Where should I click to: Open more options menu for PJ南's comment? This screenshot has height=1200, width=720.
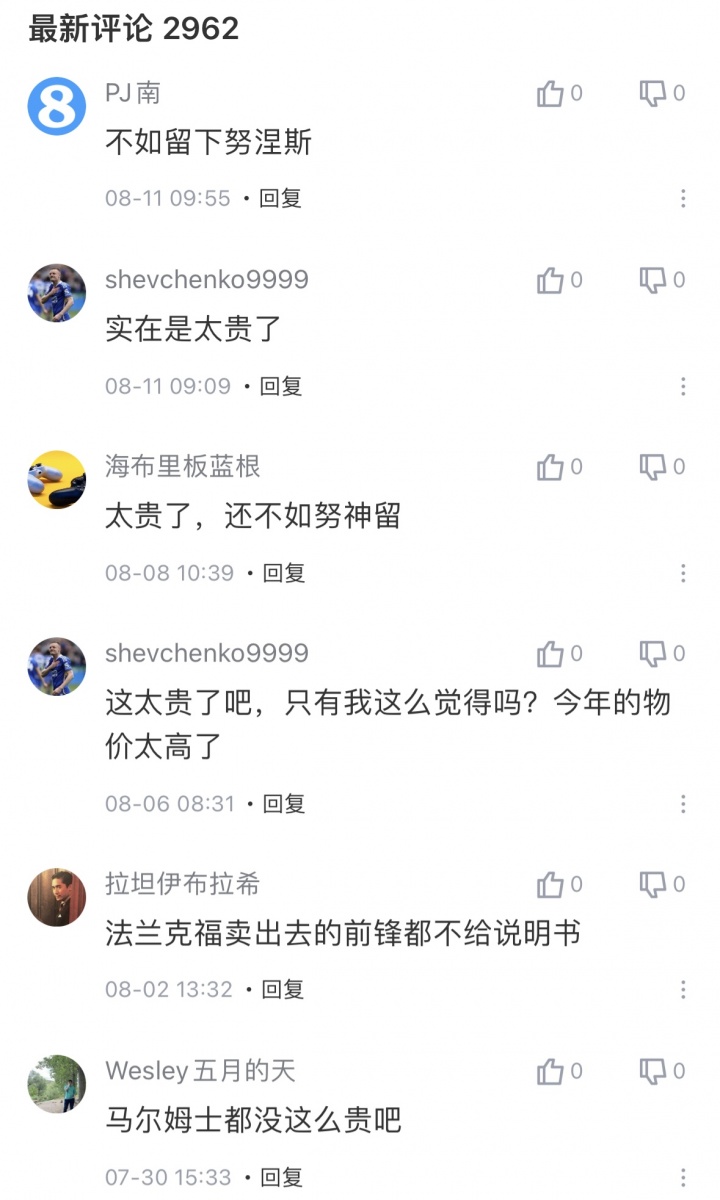tap(683, 198)
